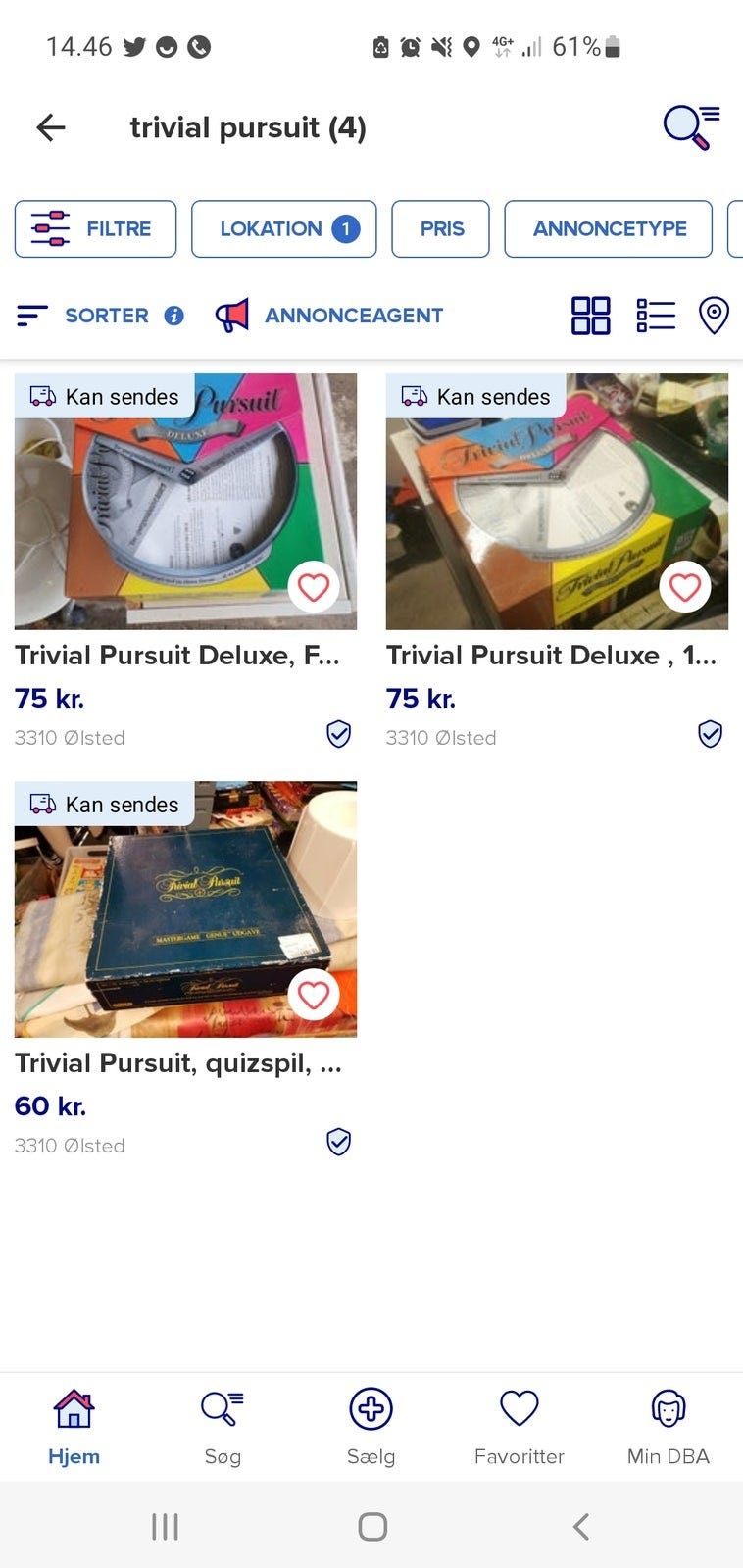Switch to grid view

pyautogui.click(x=590, y=316)
